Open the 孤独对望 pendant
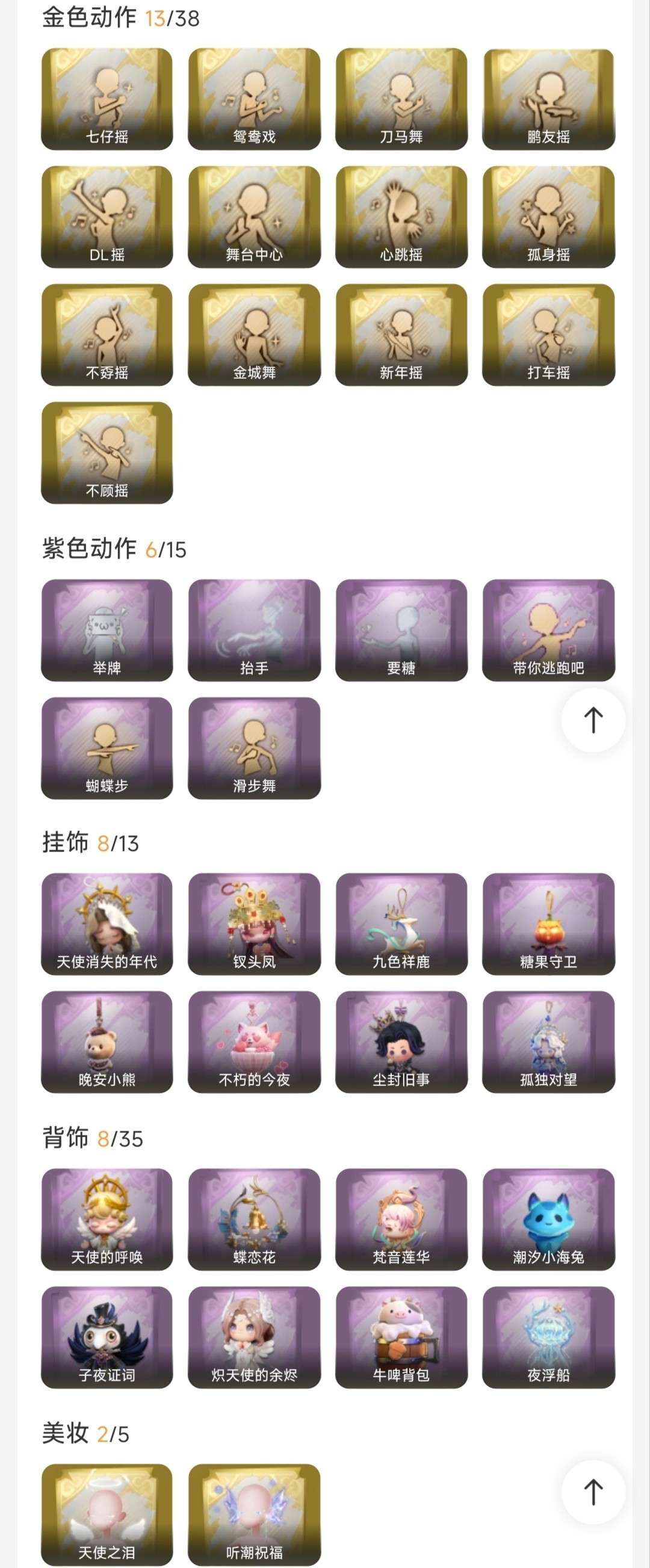This screenshot has width=650, height=1568. click(x=548, y=1042)
